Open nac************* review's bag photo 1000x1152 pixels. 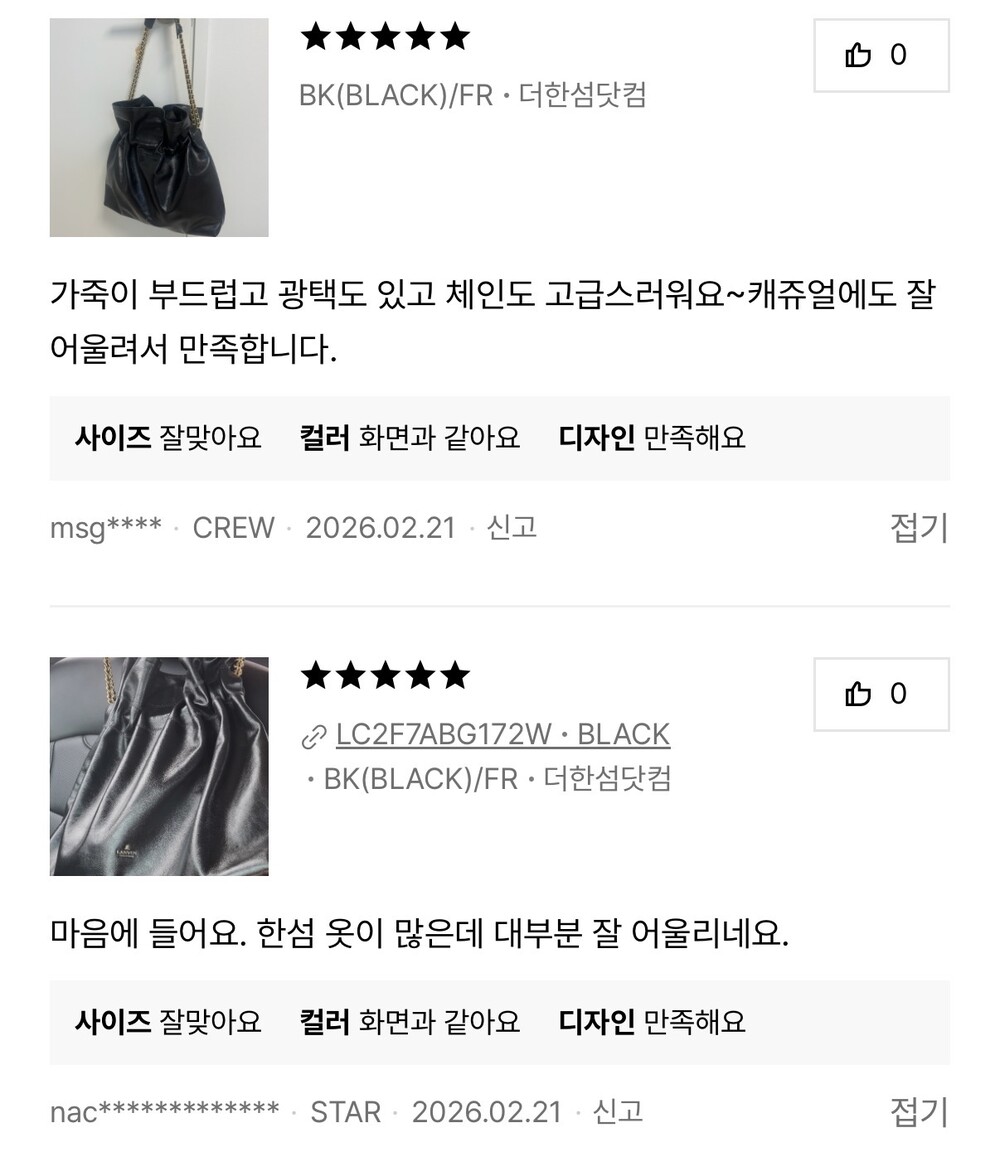159,766
